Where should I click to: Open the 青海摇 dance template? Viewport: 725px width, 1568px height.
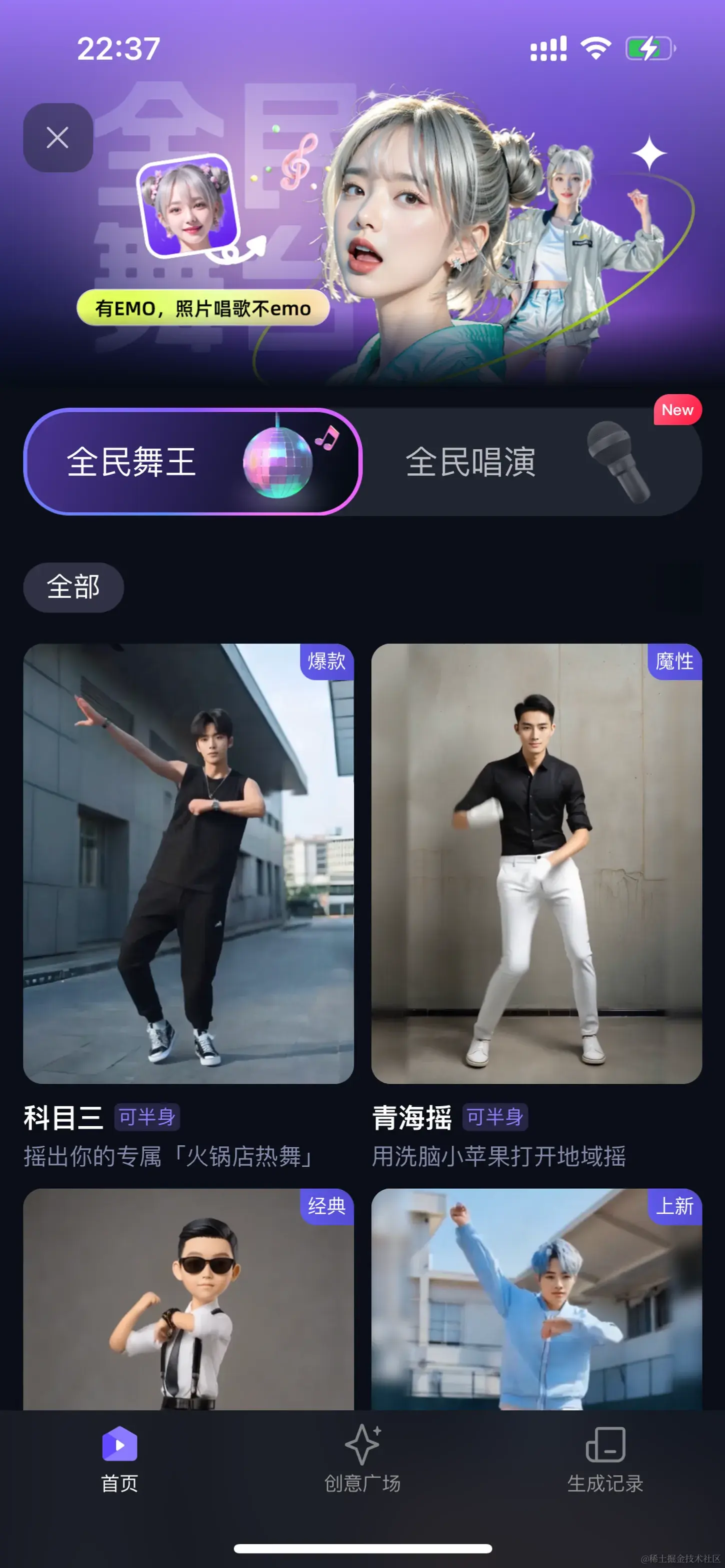pos(536,863)
